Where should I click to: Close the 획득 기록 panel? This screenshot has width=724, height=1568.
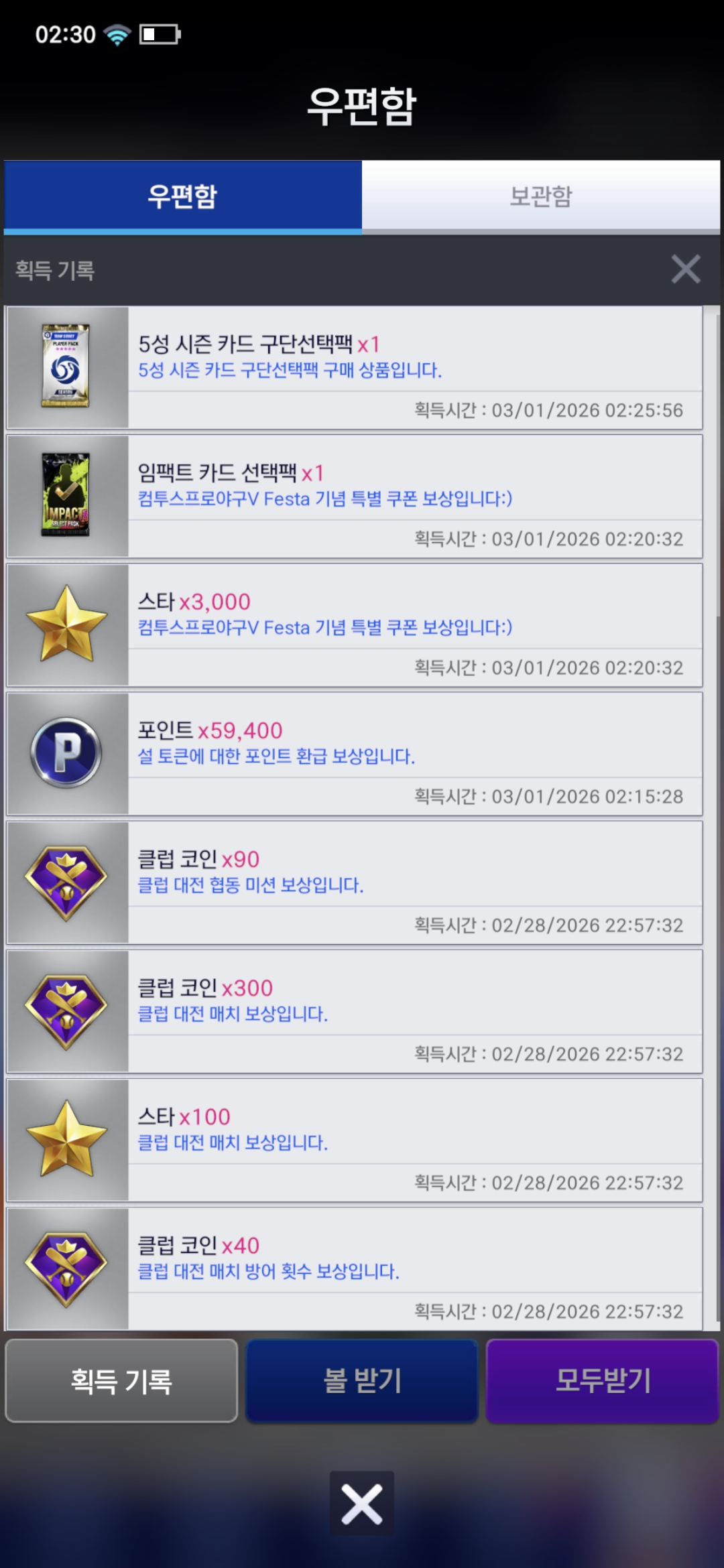pos(685,269)
